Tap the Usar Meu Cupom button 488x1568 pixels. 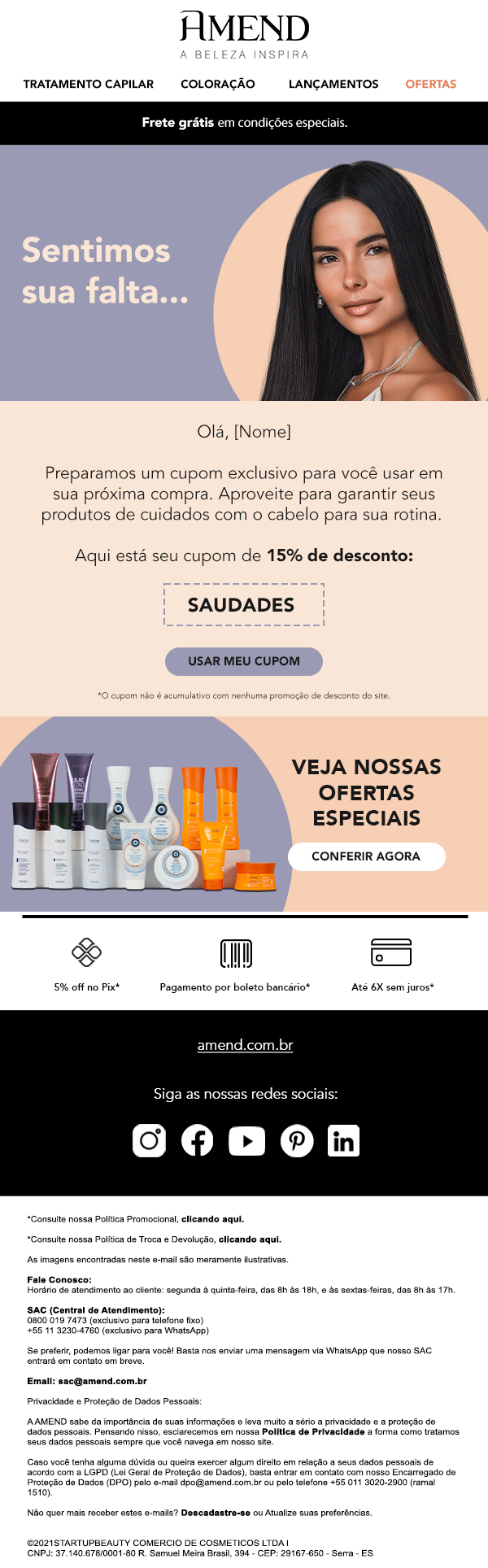point(244,661)
